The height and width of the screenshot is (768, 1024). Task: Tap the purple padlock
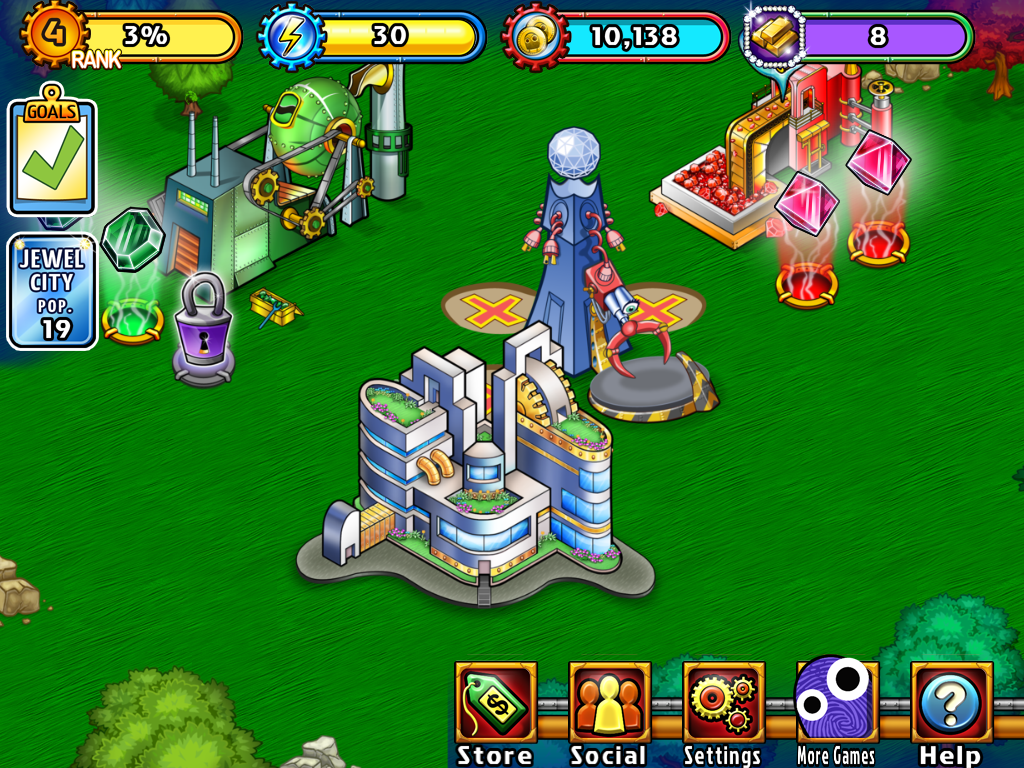(x=203, y=323)
